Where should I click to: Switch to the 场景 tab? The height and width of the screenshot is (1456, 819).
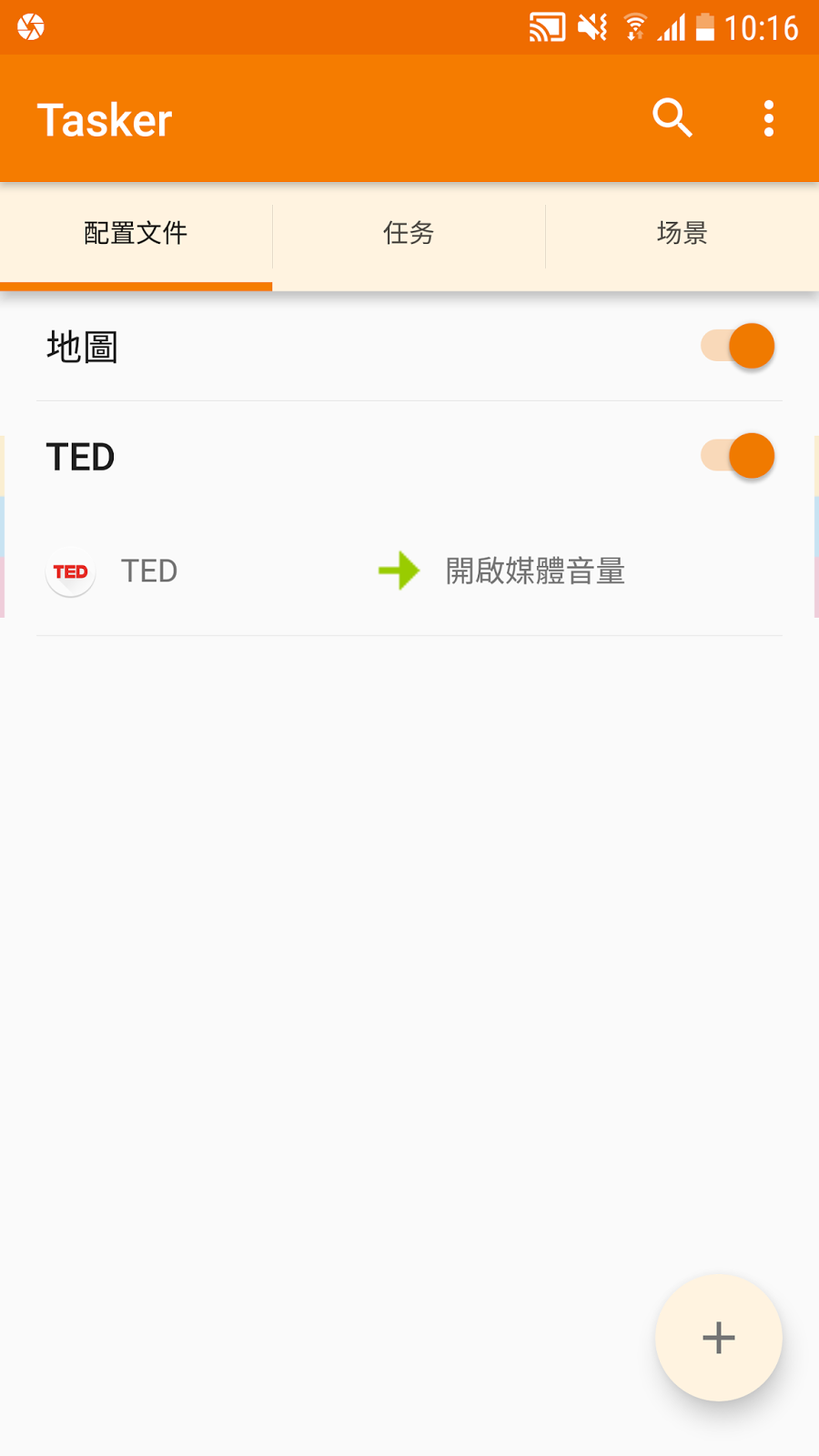click(x=682, y=234)
